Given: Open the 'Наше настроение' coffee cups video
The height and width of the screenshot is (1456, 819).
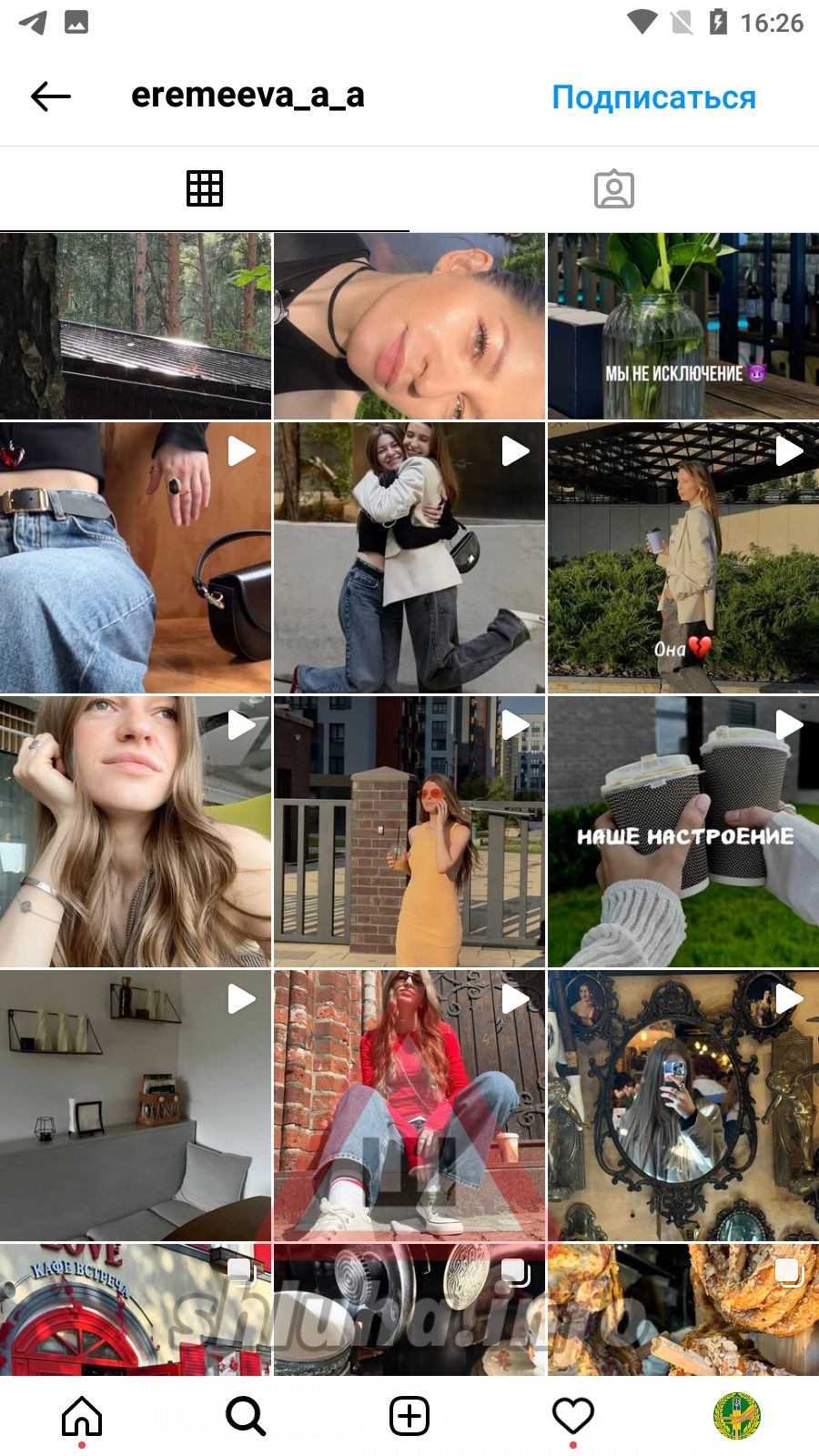Looking at the screenshot, I should (683, 832).
